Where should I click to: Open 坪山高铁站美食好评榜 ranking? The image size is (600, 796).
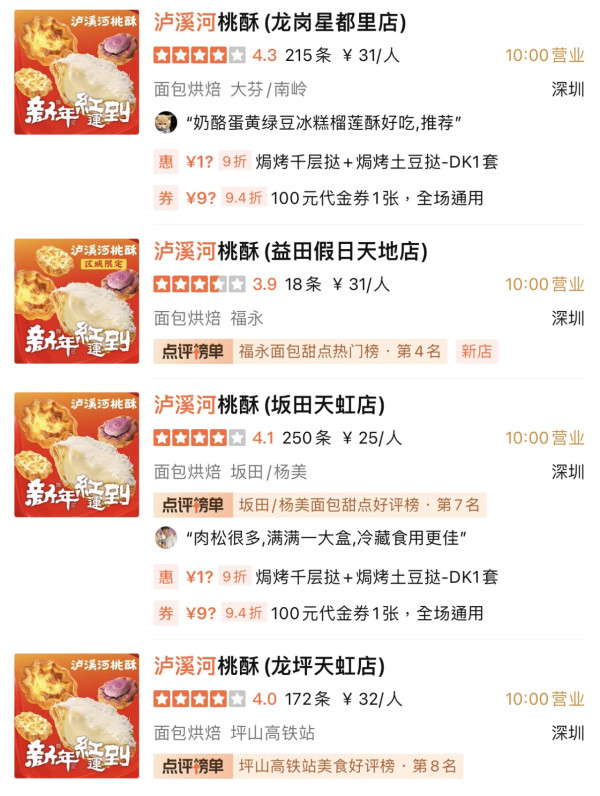click(x=347, y=766)
